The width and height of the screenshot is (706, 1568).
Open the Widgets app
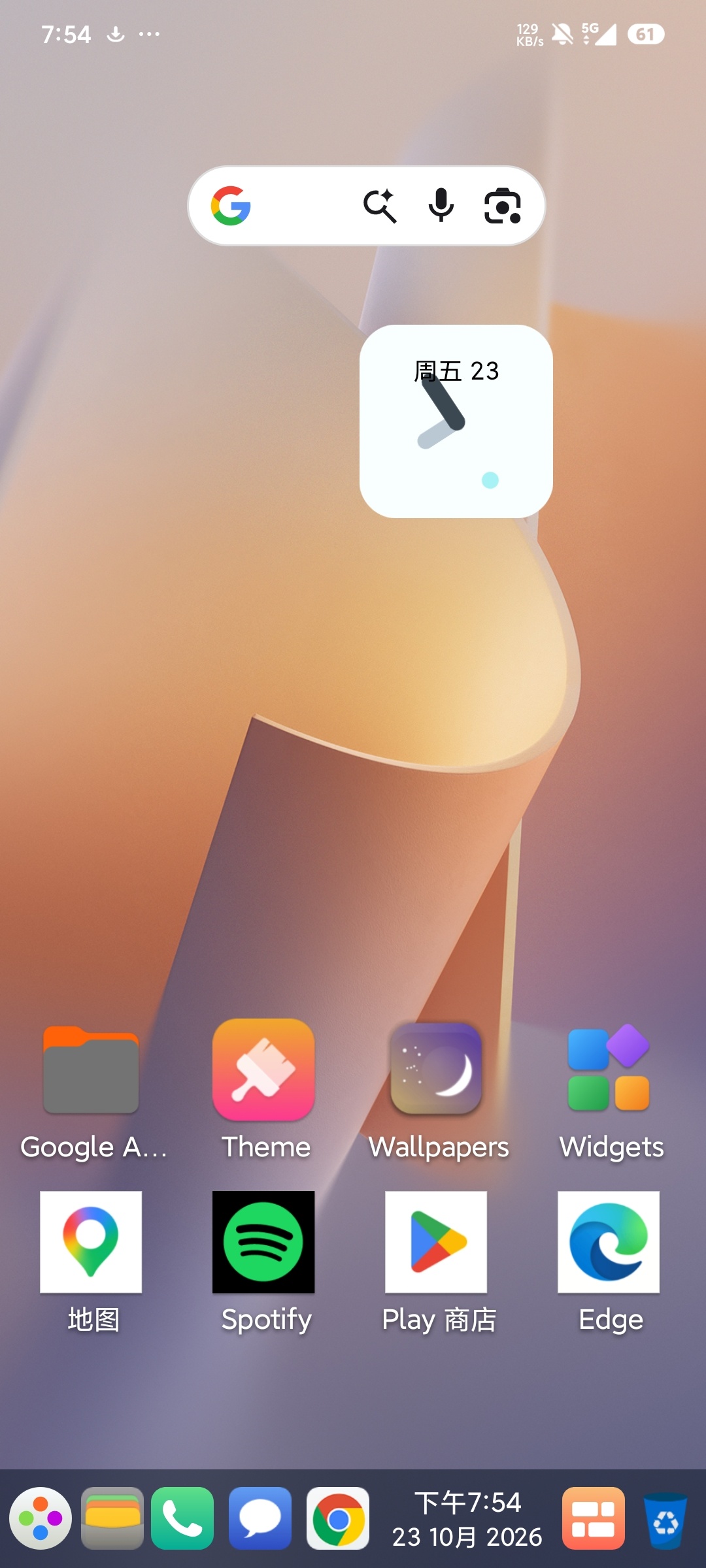[609, 1070]
